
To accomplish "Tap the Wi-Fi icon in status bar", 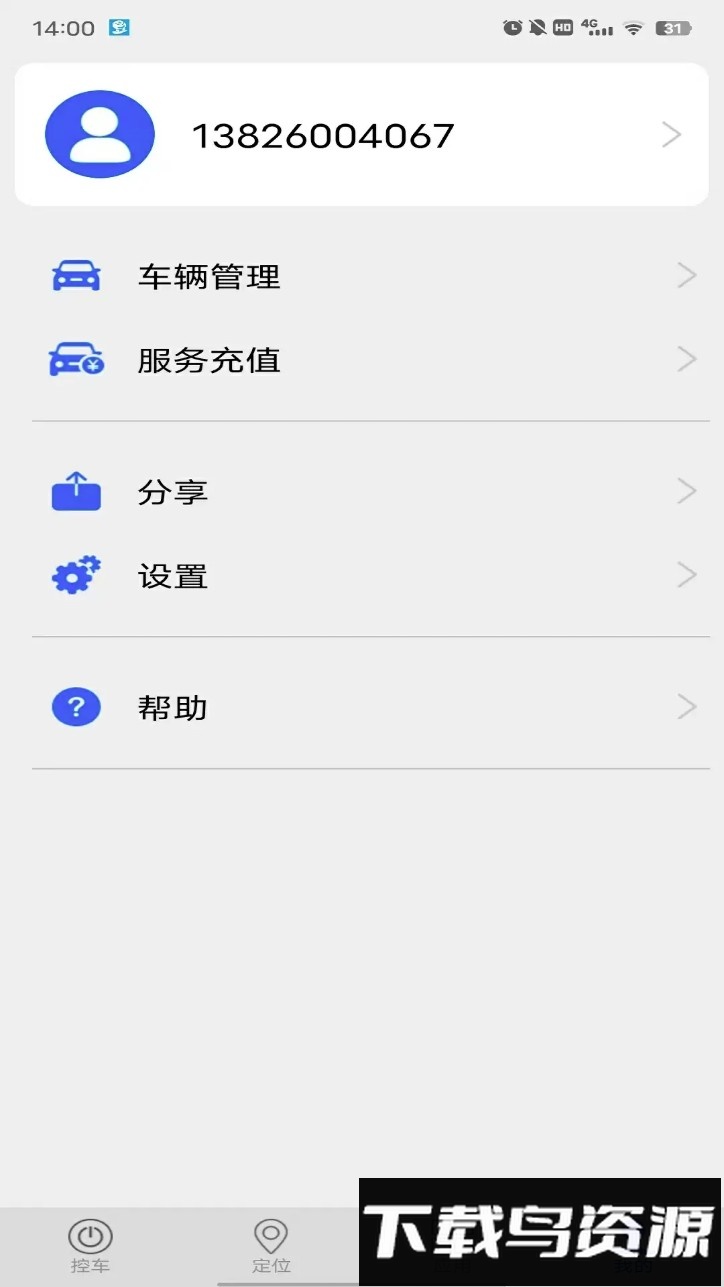I will coord(633,27).
